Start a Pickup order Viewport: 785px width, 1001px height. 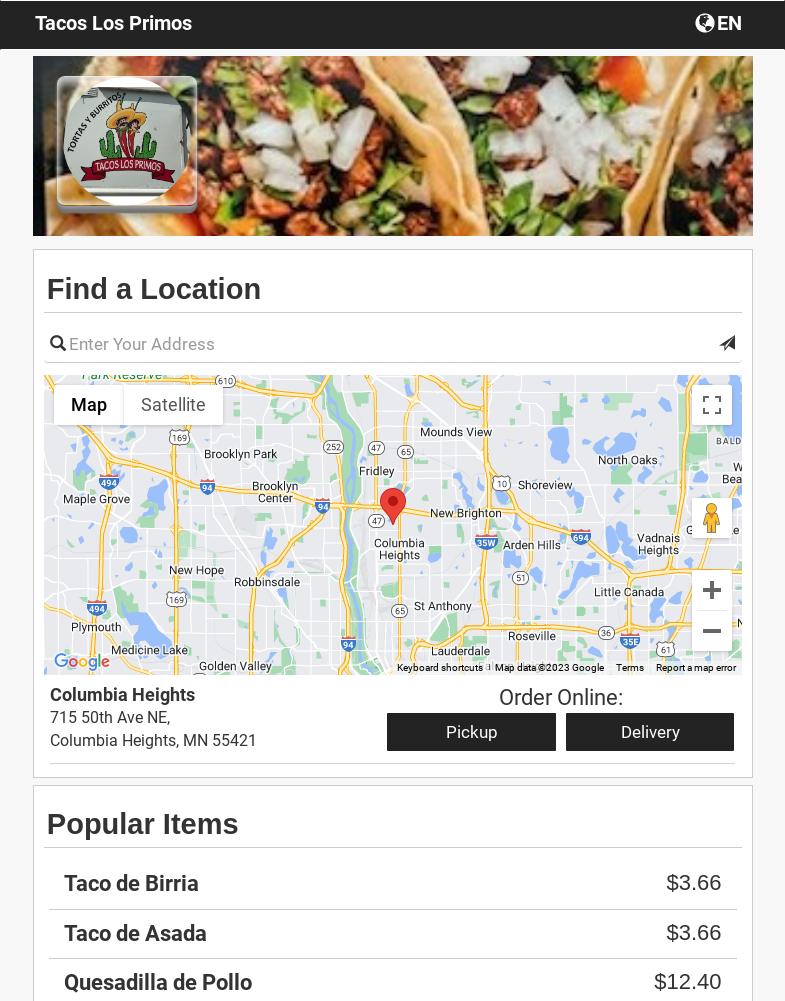click(471, 732)
